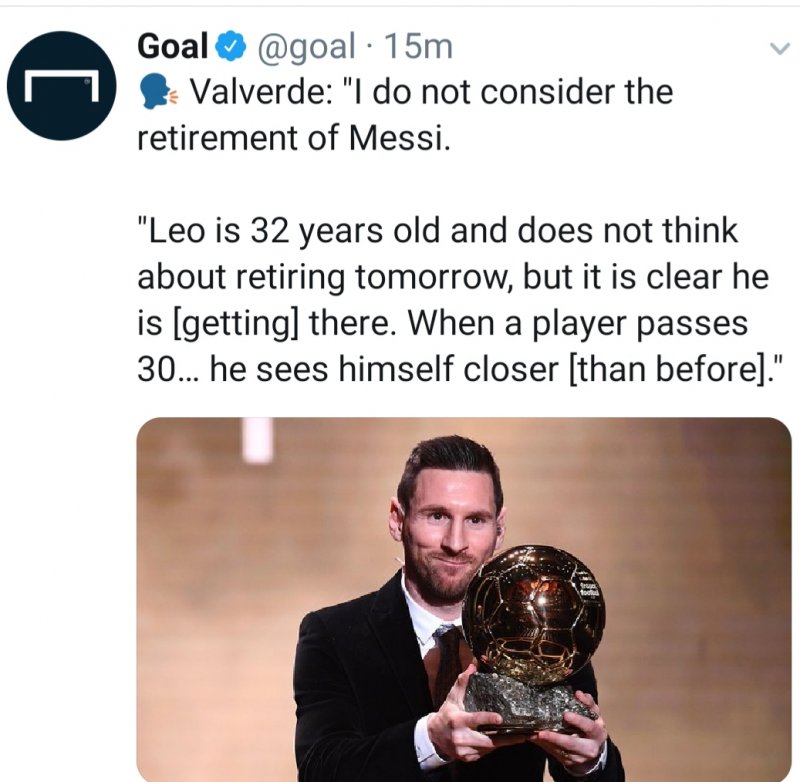Open the @goal account handle
The width and height of the screenshot is (800, 782).
pos(308,46)
